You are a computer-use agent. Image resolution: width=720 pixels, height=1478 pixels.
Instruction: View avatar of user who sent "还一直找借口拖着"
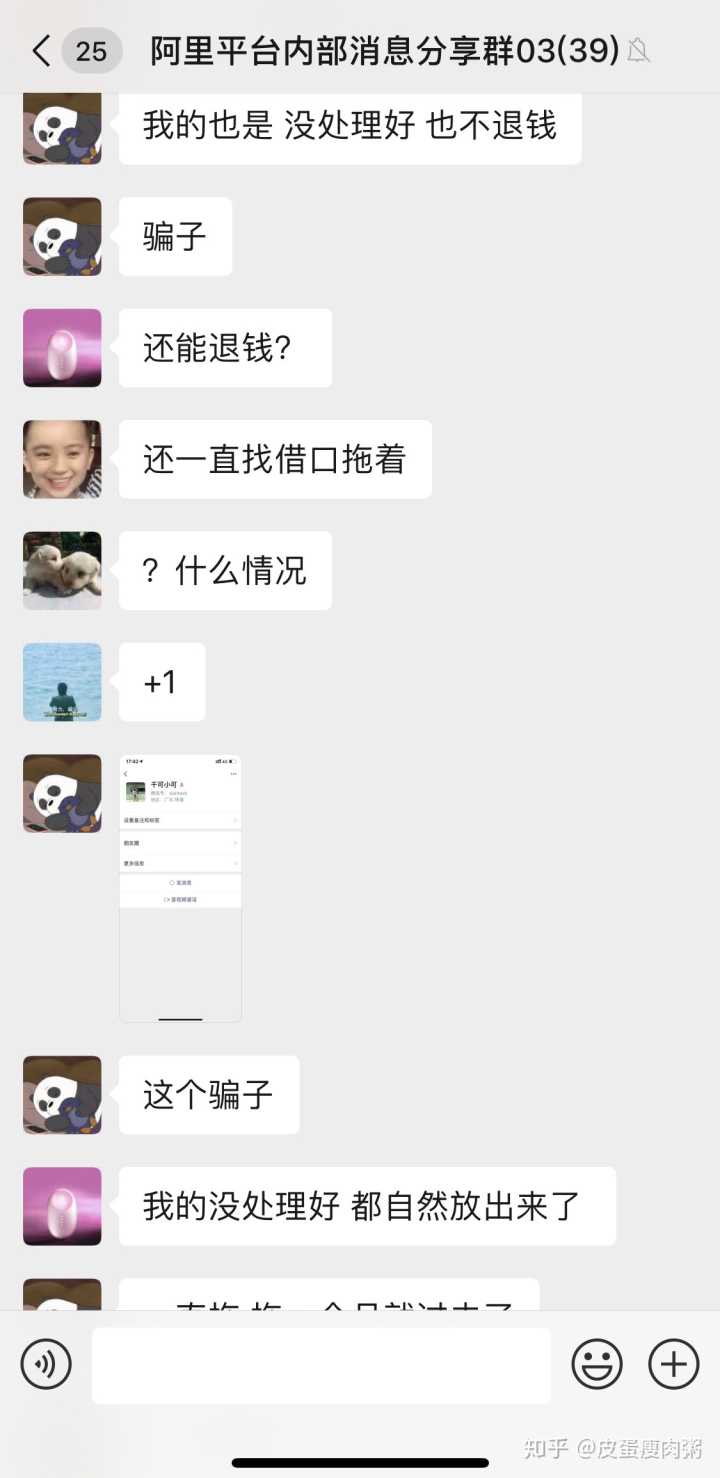[62, 459]
